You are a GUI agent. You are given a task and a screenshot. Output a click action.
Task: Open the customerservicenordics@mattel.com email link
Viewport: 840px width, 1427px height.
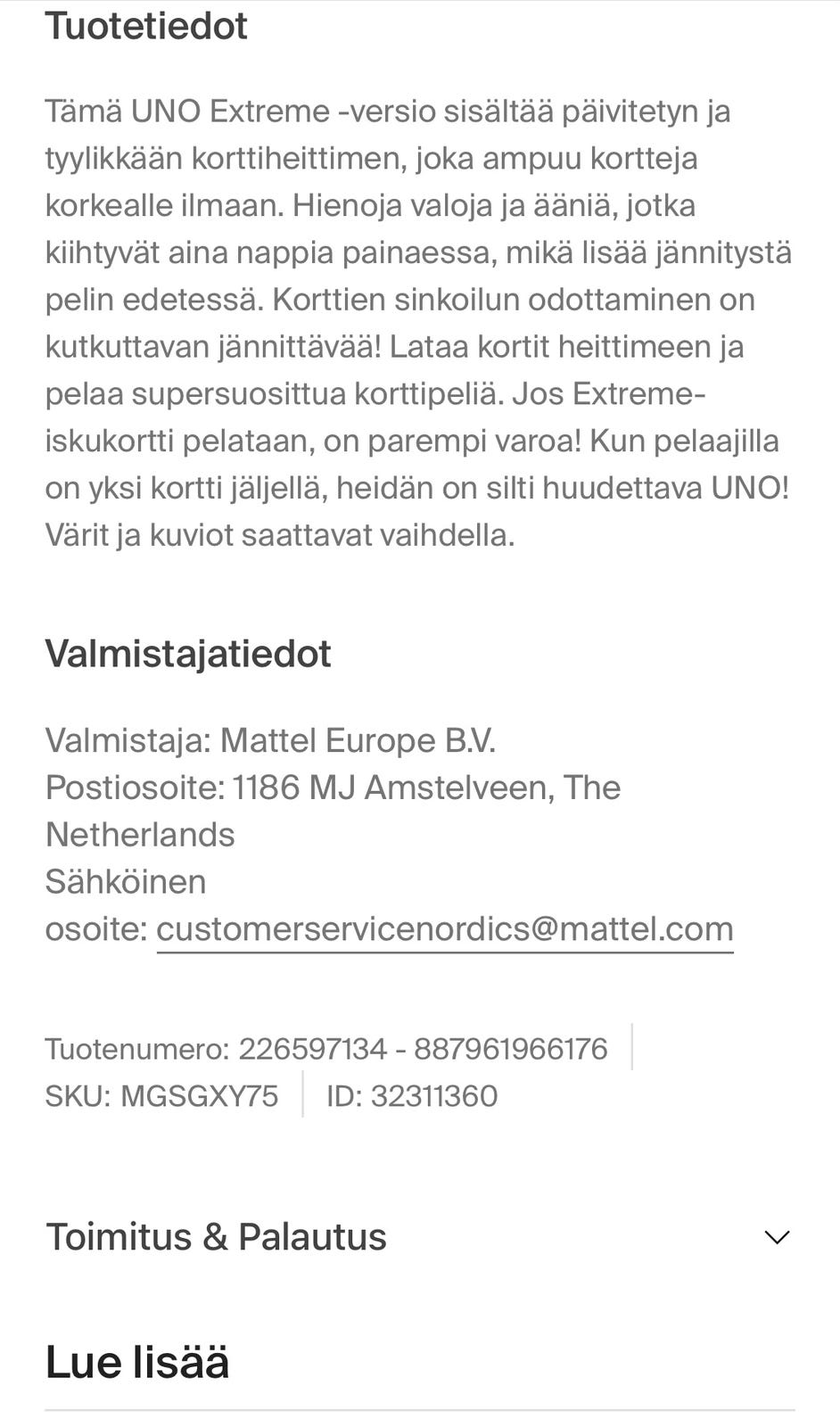pyautogui.click(x=445, y=929)
